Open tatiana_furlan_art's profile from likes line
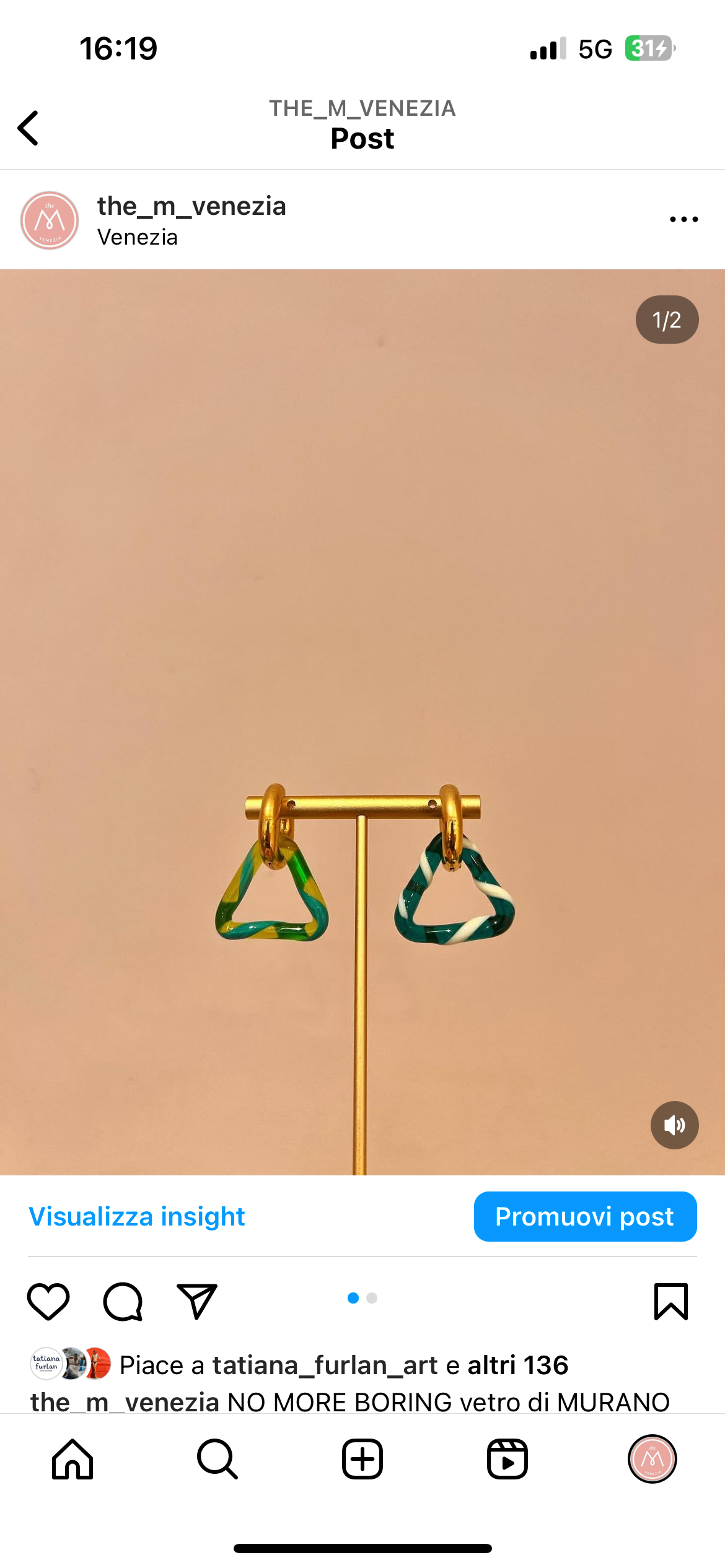This screenshot has width=725, height=1568. [325, 1365]
